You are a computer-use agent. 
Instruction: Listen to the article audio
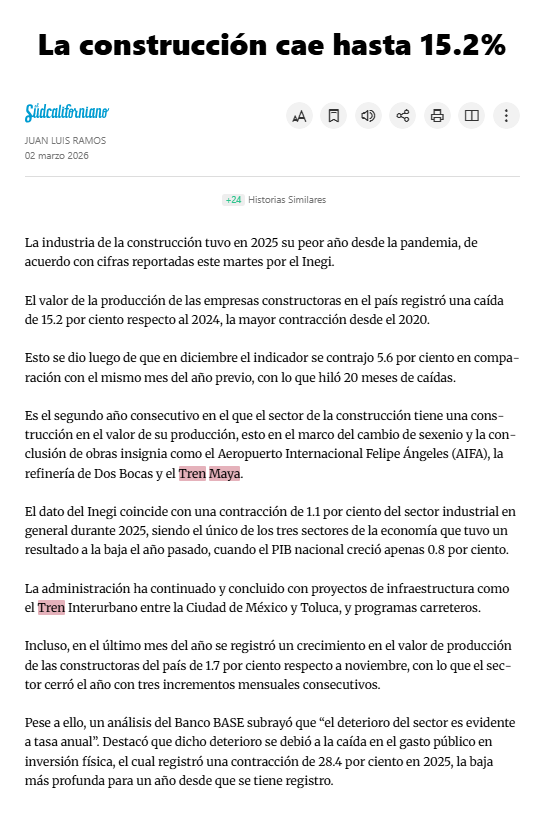pos(368,115)
